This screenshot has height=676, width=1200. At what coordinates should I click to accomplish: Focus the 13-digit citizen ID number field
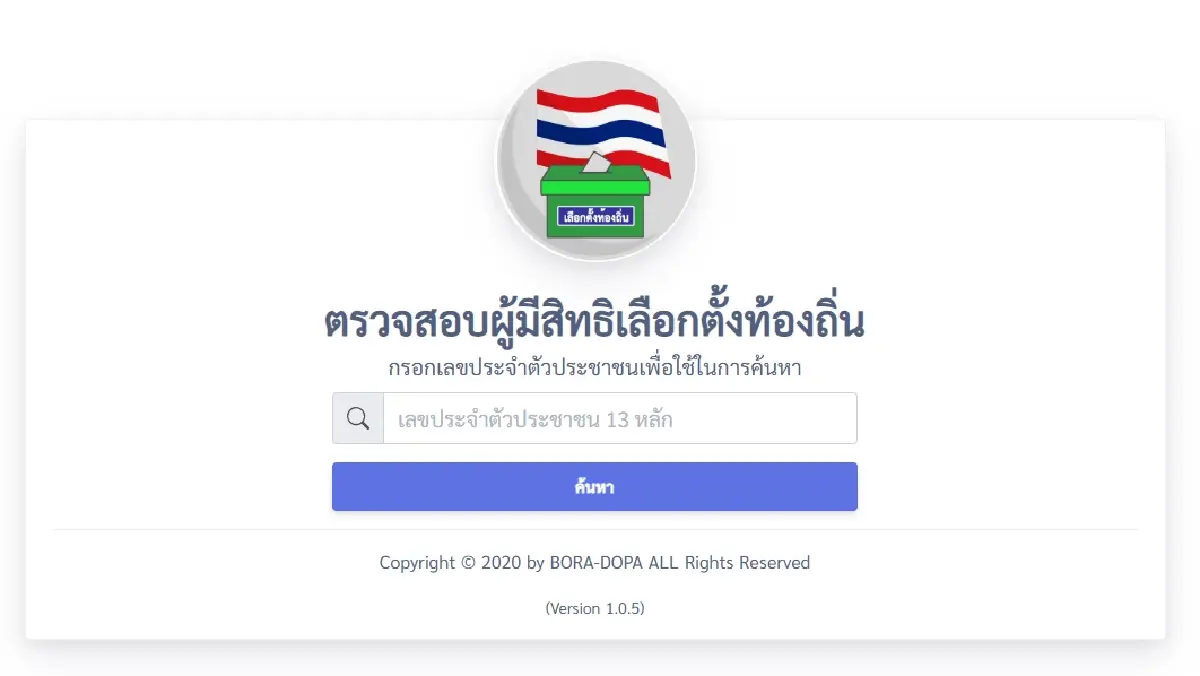(x=619, y=418)
